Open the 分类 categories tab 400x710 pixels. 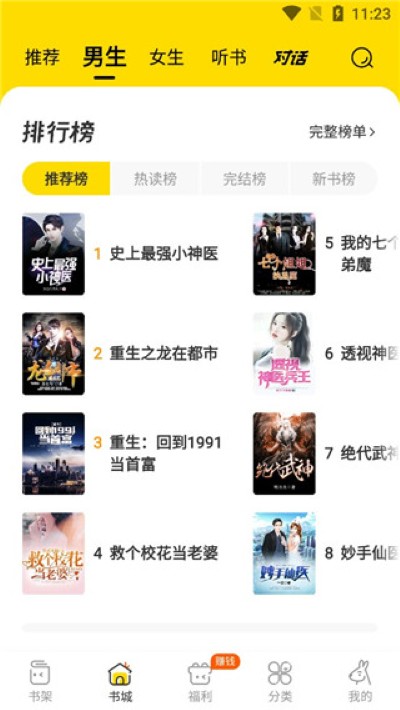pyautogui.click(x=280, y=681)
